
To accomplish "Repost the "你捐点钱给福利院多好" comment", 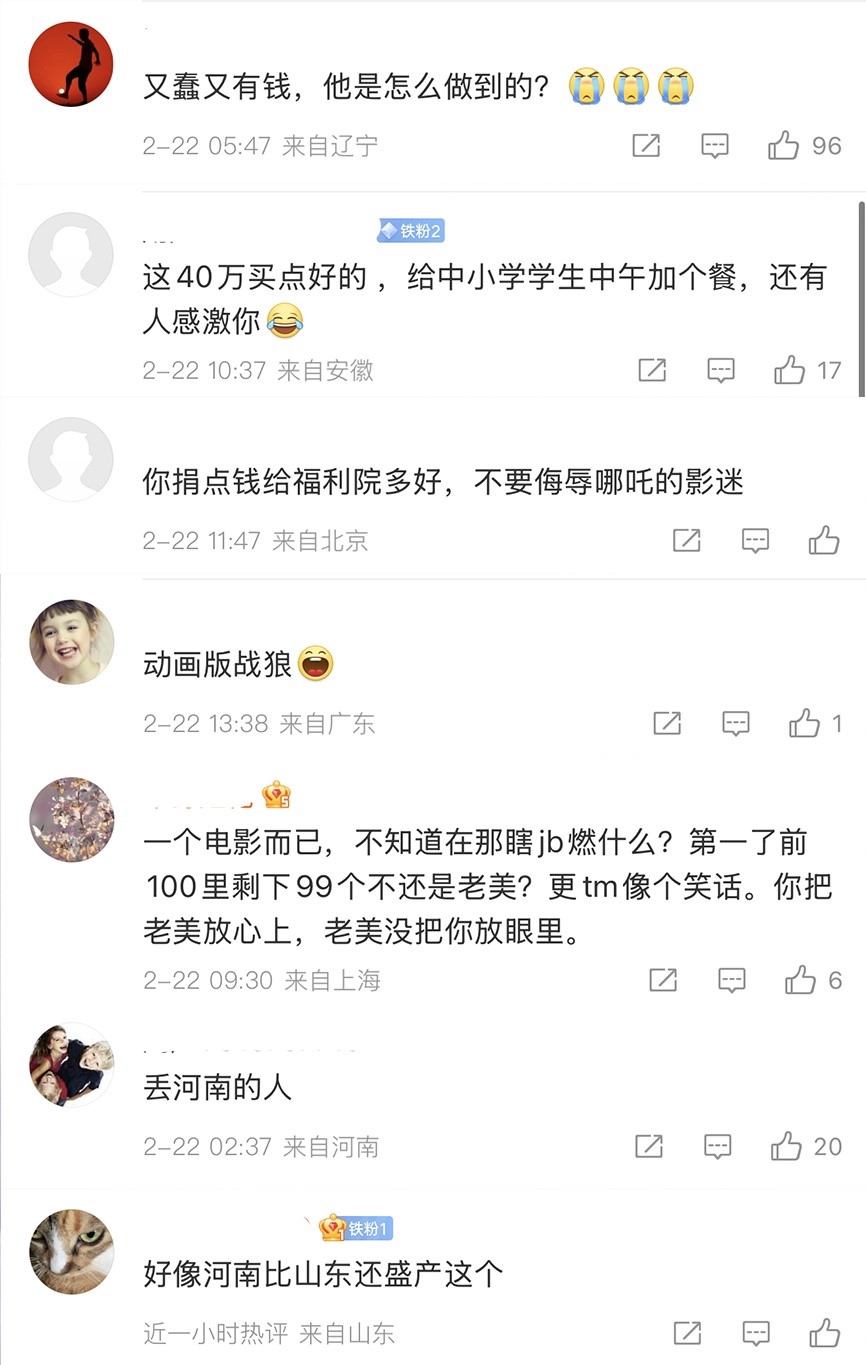I will coord(686,541).
